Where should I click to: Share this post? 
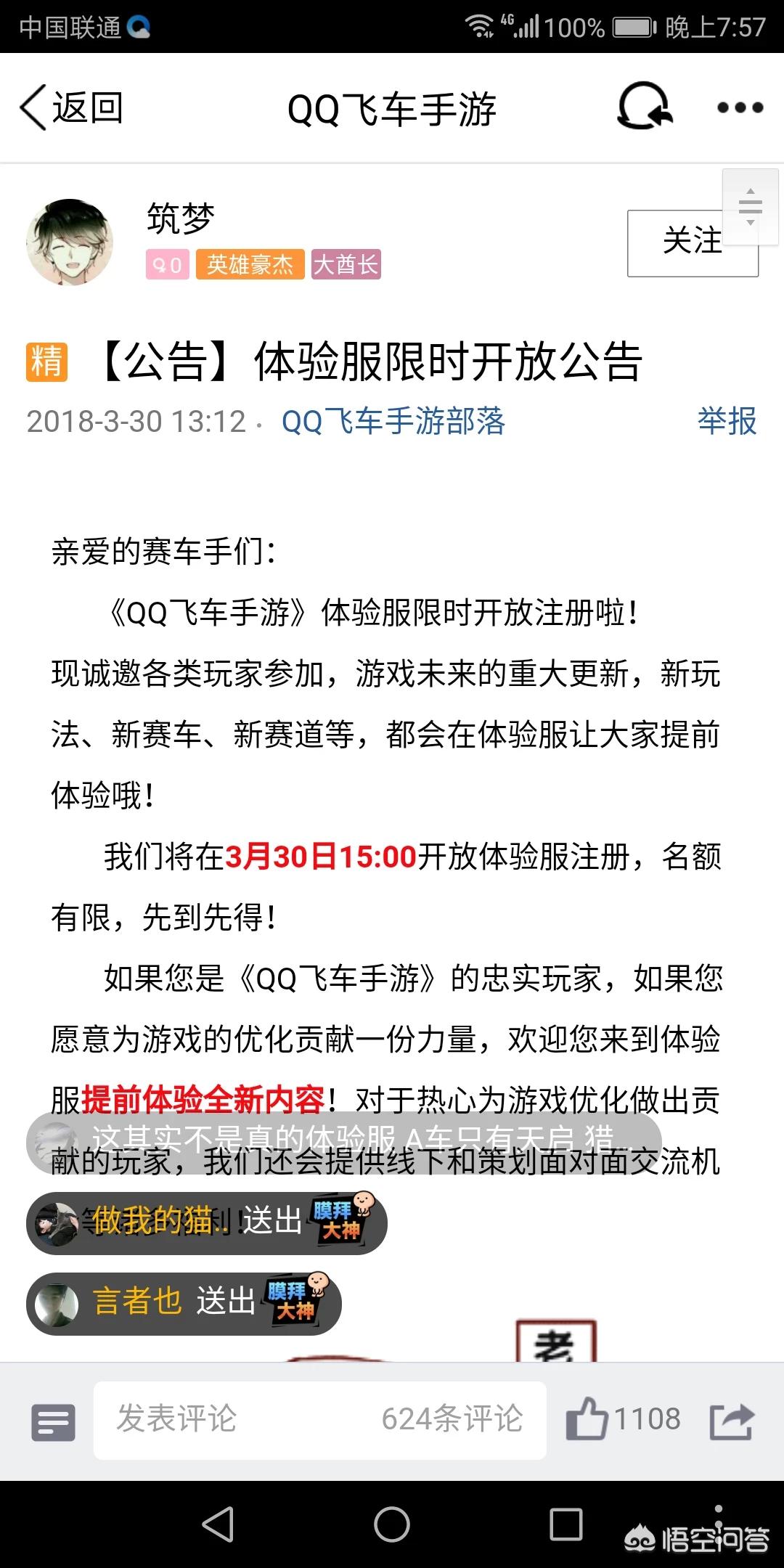pos(732,1421)
